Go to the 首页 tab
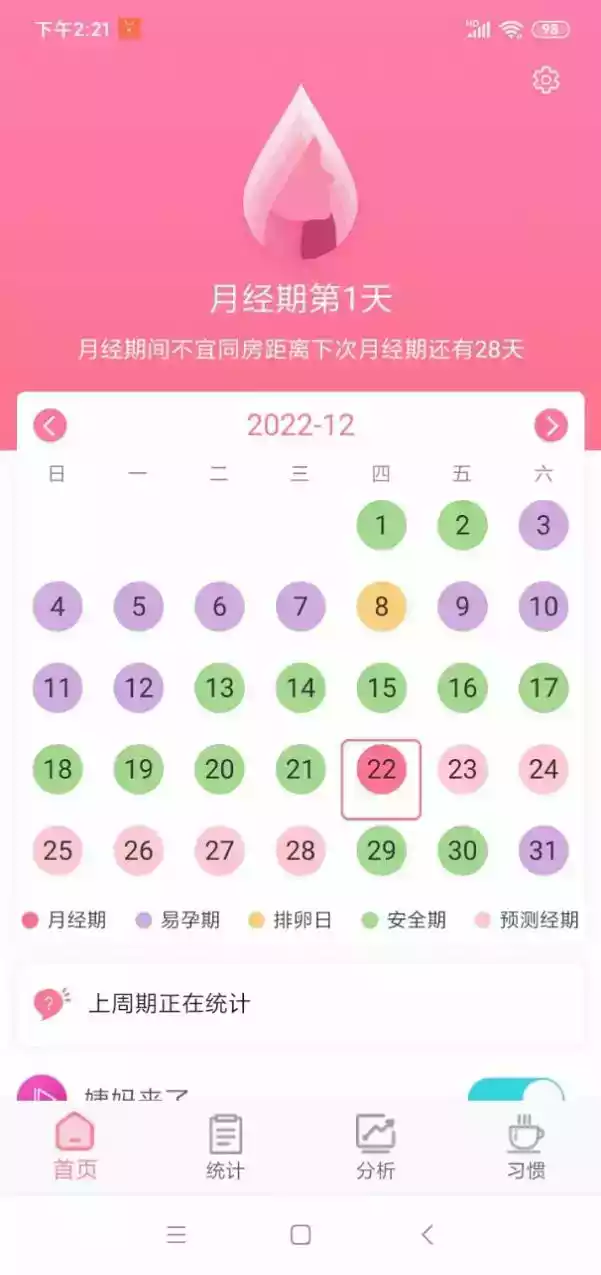This screenshot has width=601, height=1275. [x=75, y=1147]
